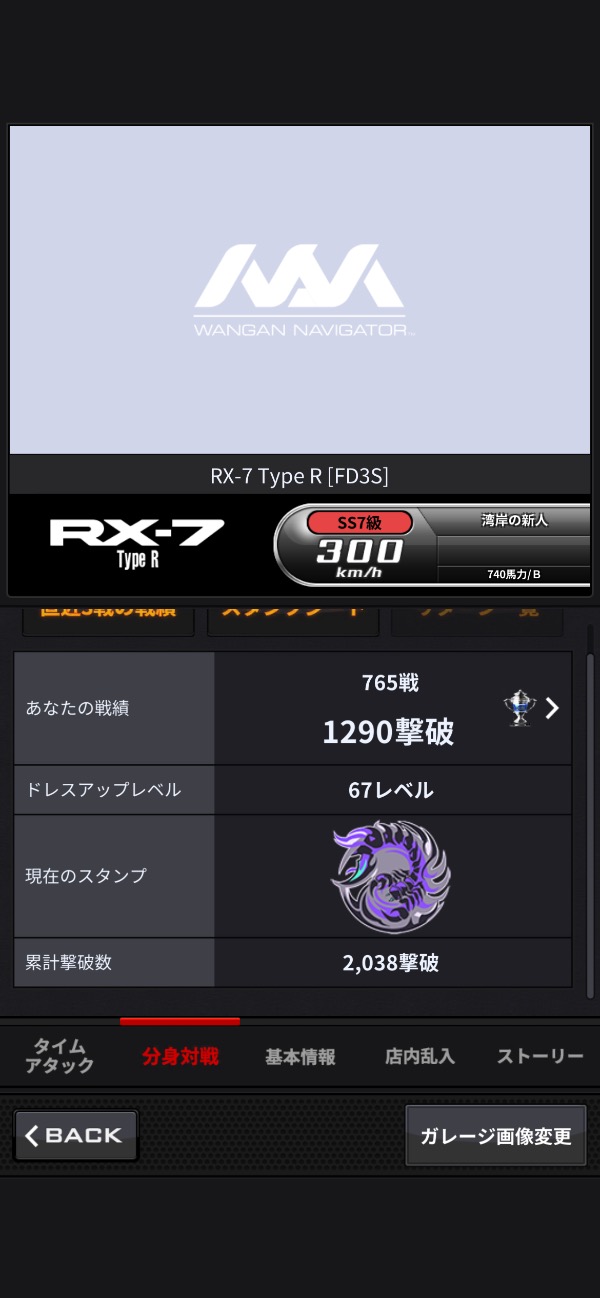Select the 分身対戦 tab
This screenshot has width=600, height=1298.
[180, 1056]
